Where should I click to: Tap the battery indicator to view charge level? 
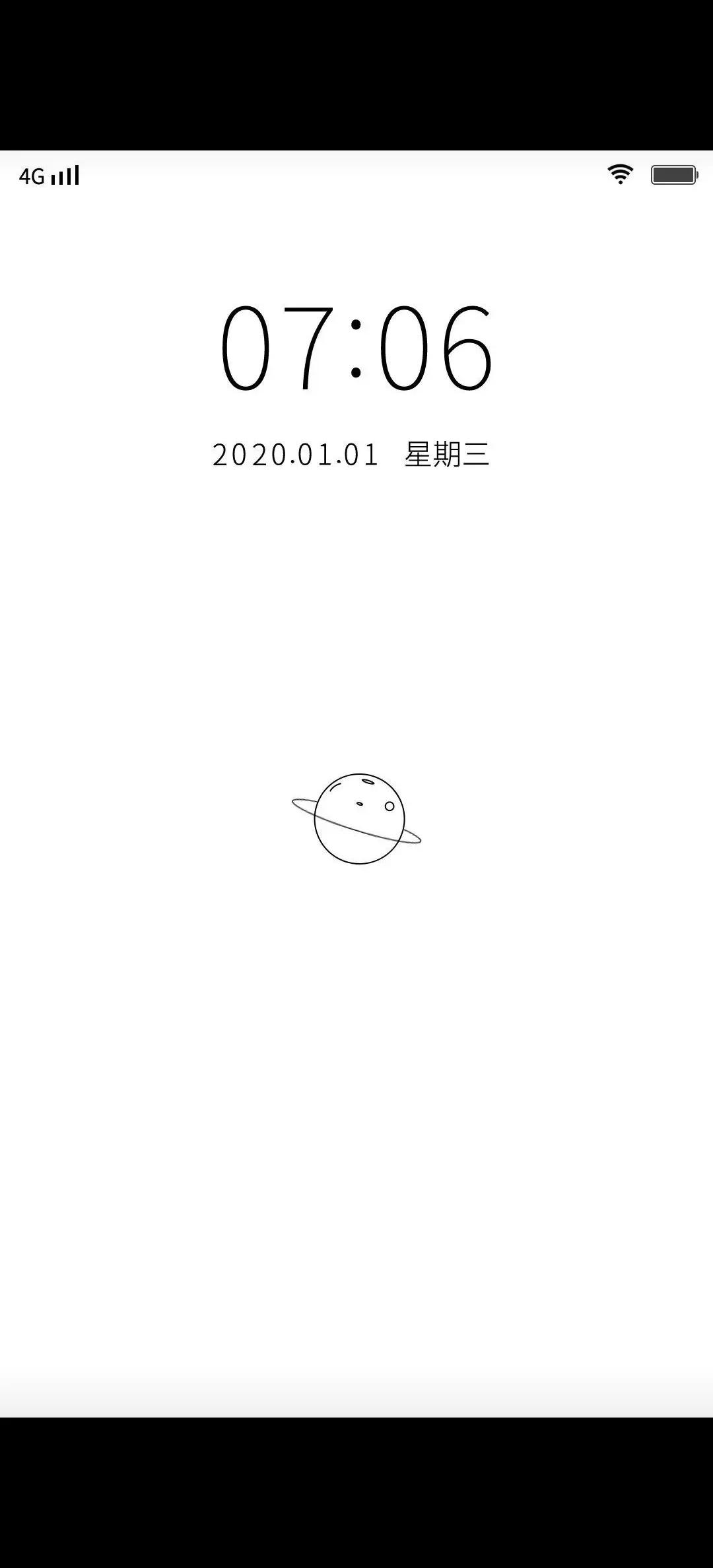click(x=673, y=174)
